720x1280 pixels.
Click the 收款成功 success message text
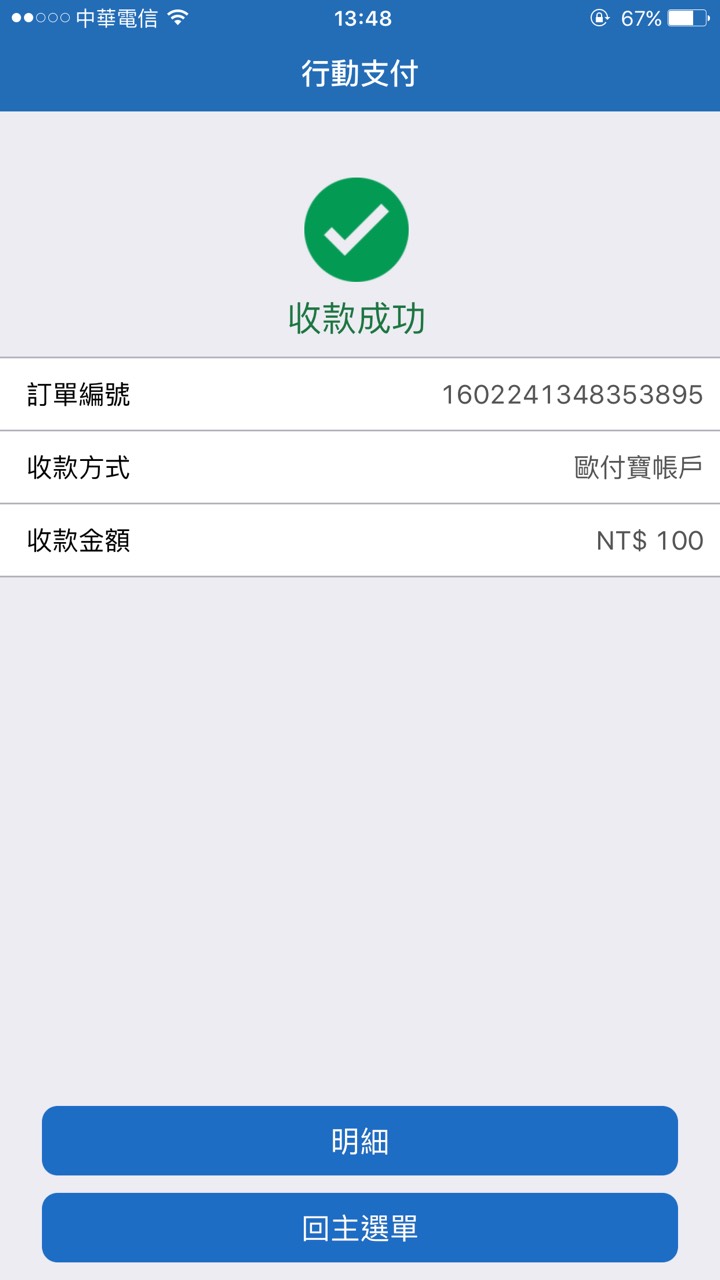point(356,315)
